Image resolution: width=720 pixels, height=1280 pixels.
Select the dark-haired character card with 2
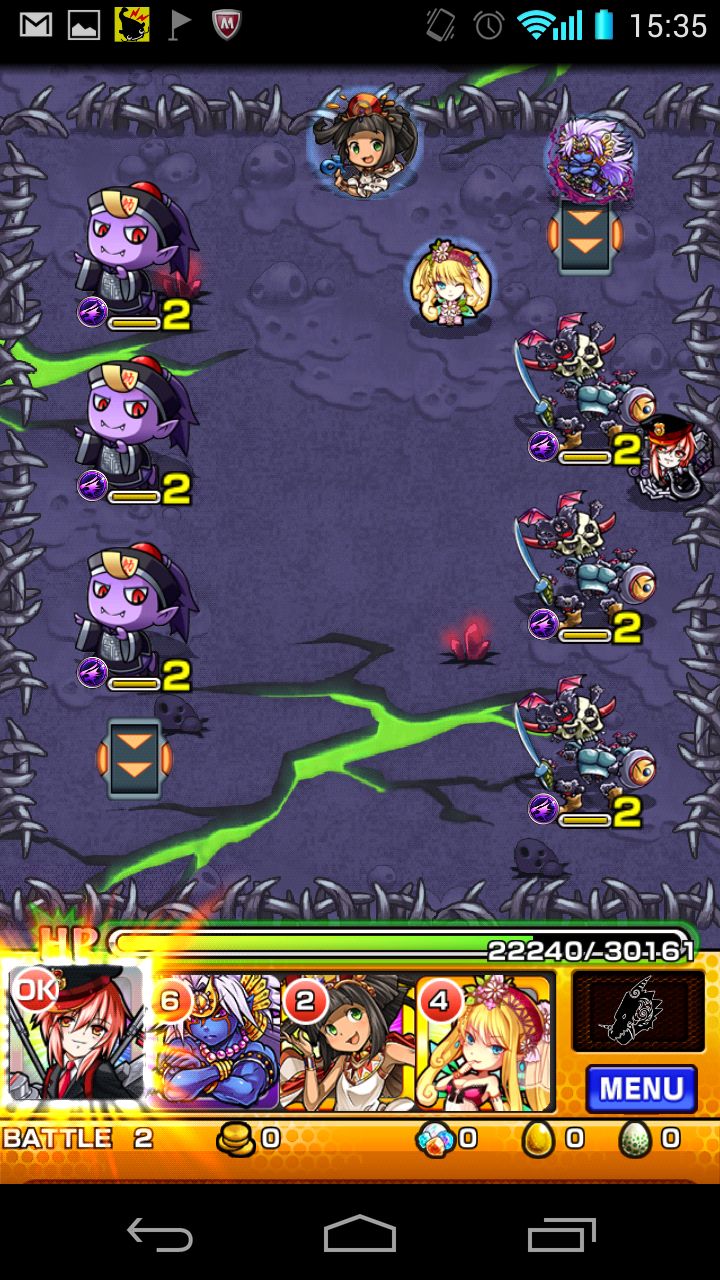click(x=348, y=1042)
